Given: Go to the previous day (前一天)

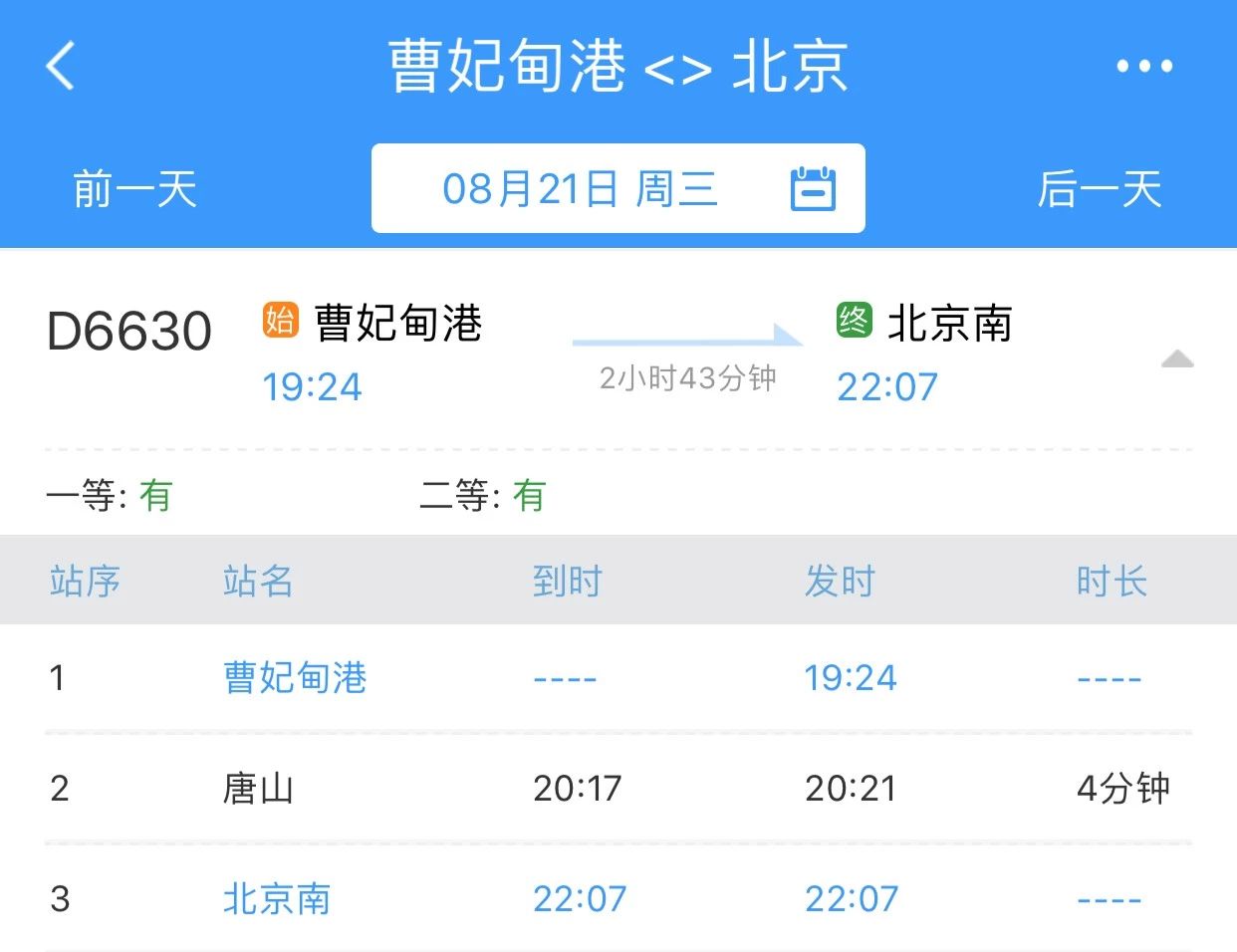Looking at the screenshot, I should (135, 189).
